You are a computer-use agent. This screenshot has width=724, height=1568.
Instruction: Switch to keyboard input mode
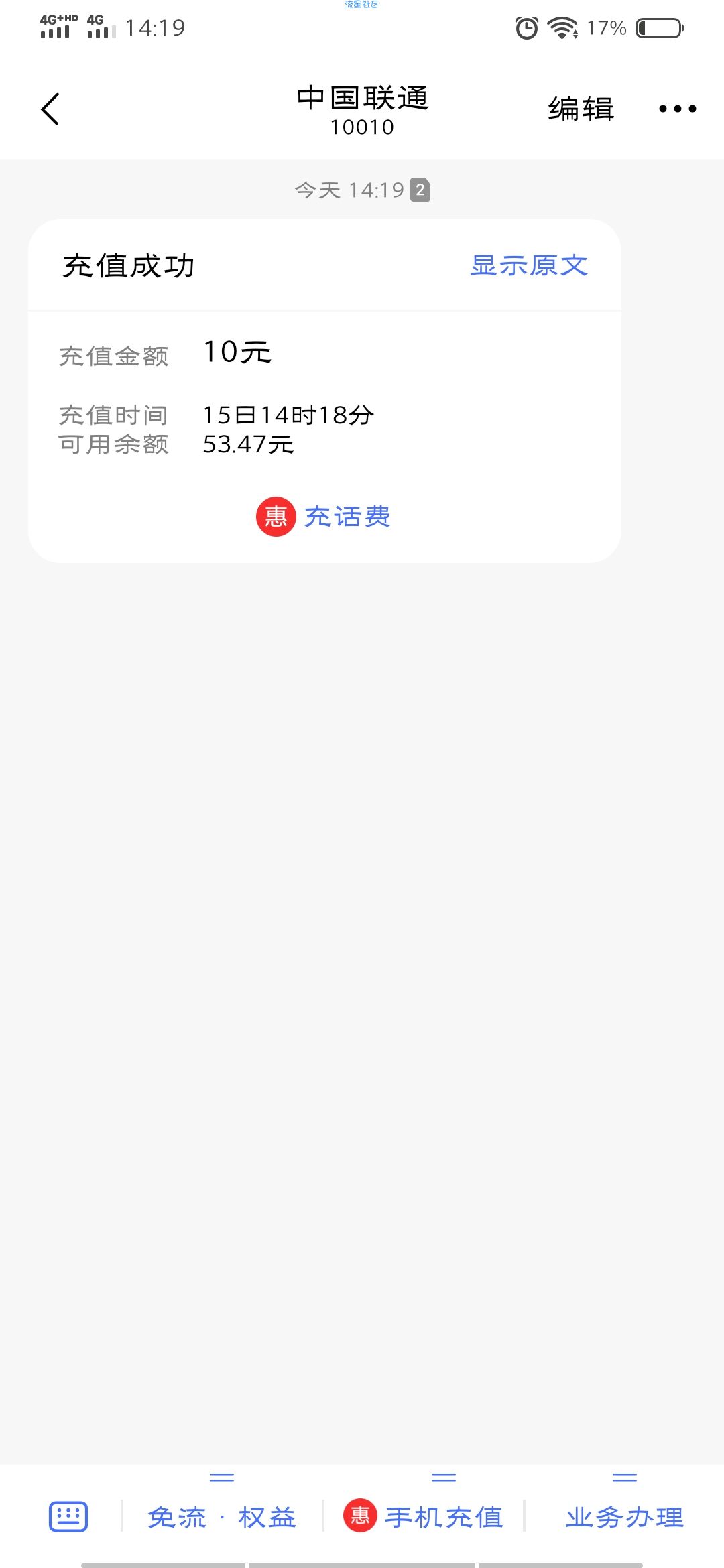coord(68,1516)
